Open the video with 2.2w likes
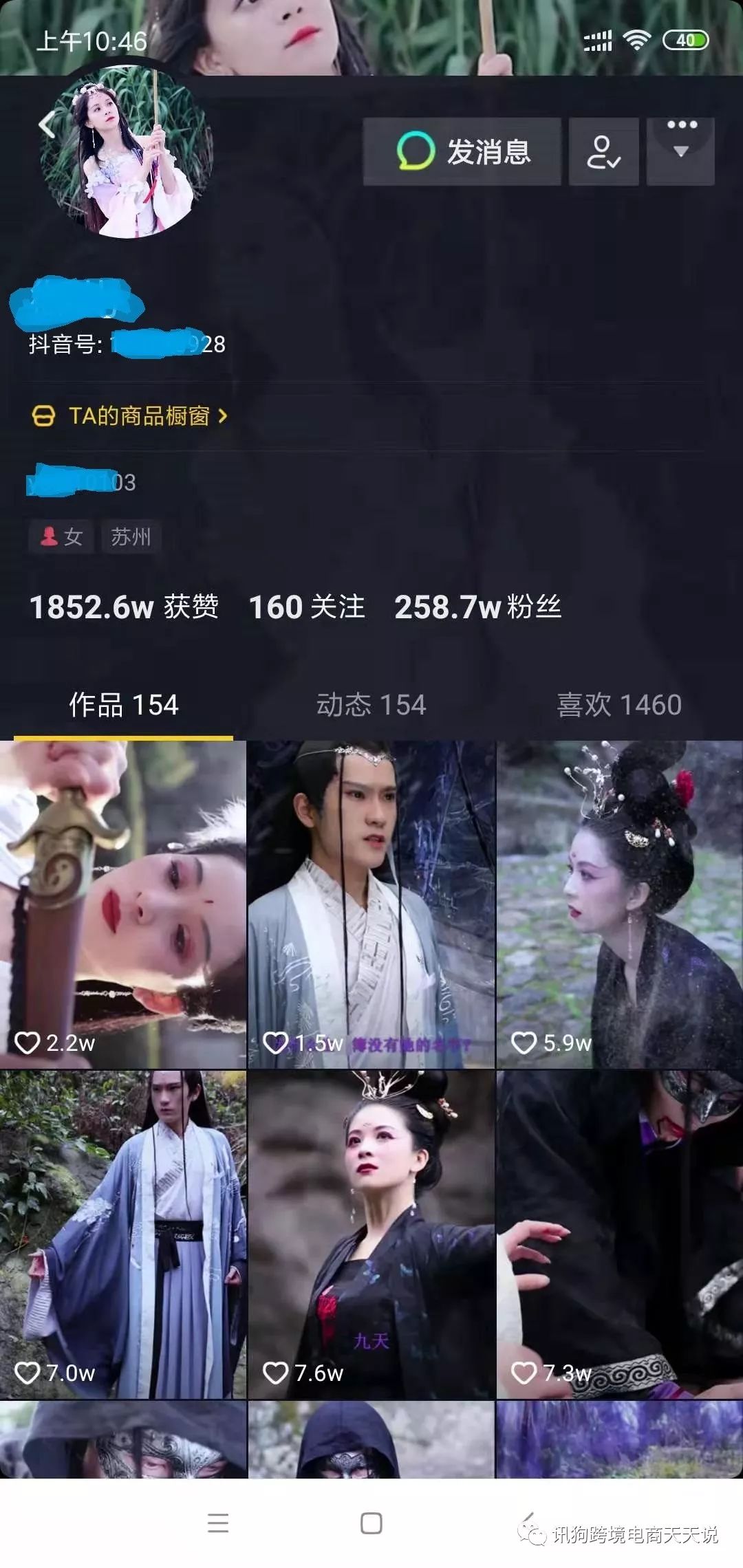The image size is (743, 1568). click(x=122, y=904)
